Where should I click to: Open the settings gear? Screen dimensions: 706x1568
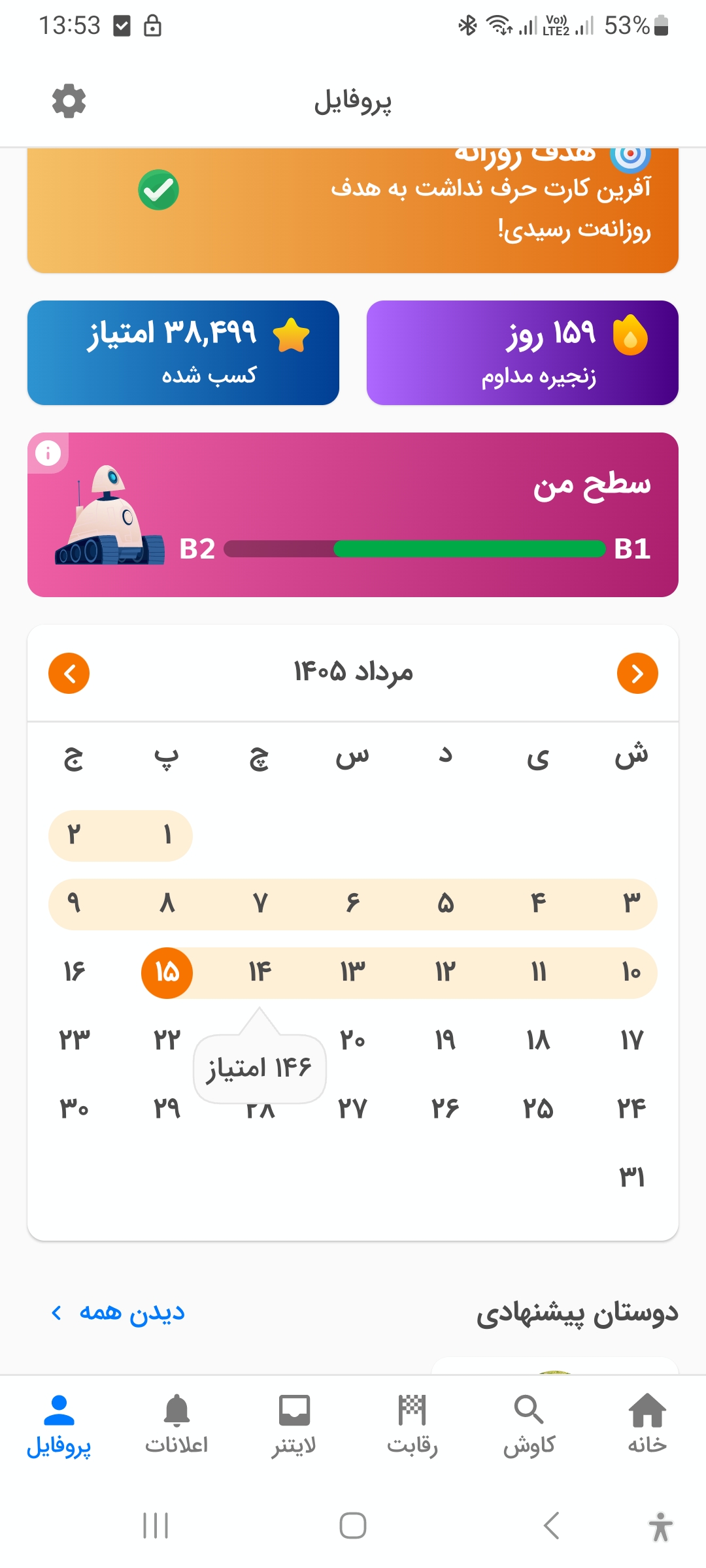click(69, 101)
